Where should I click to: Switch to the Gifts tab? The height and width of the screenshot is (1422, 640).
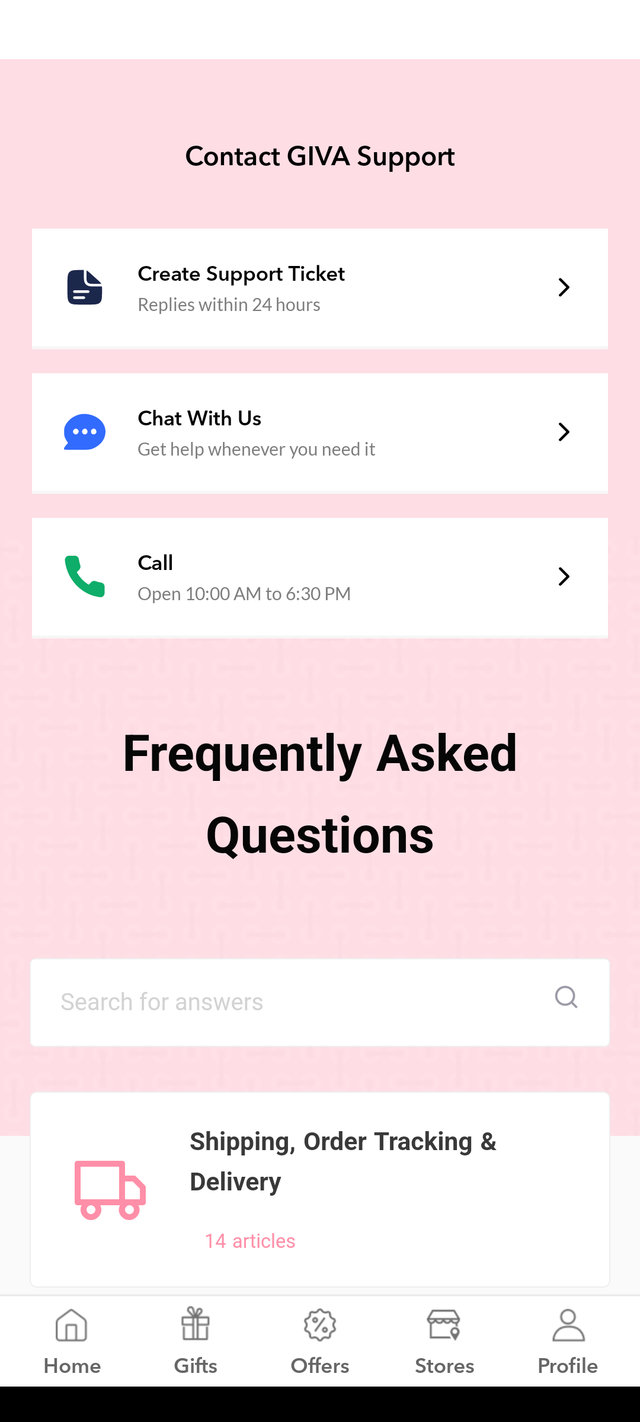pyautogui.click(x=196, y=1342)
